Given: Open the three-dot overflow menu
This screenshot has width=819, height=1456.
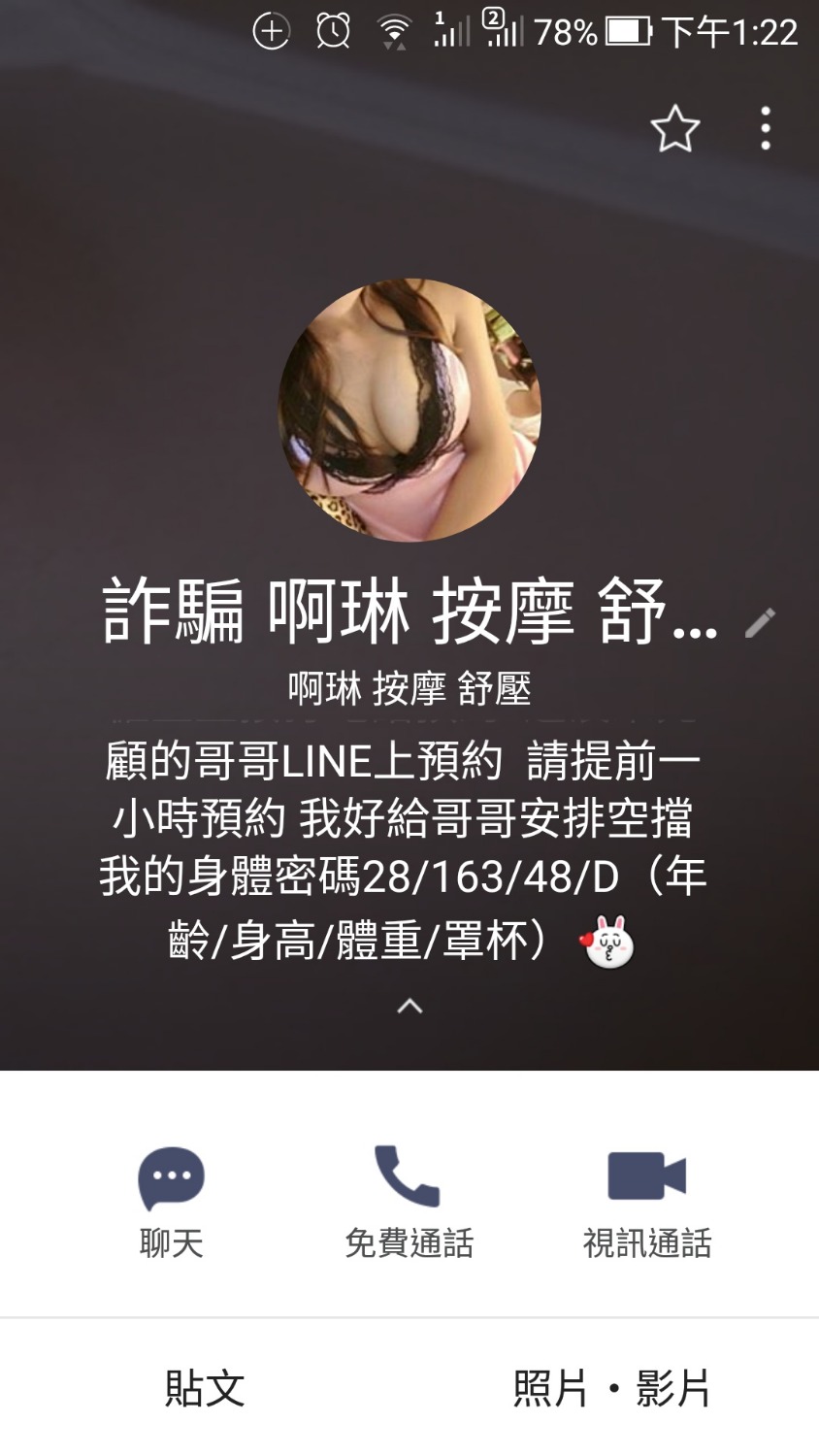Looking at the screenshot, I should coord(766,128).
